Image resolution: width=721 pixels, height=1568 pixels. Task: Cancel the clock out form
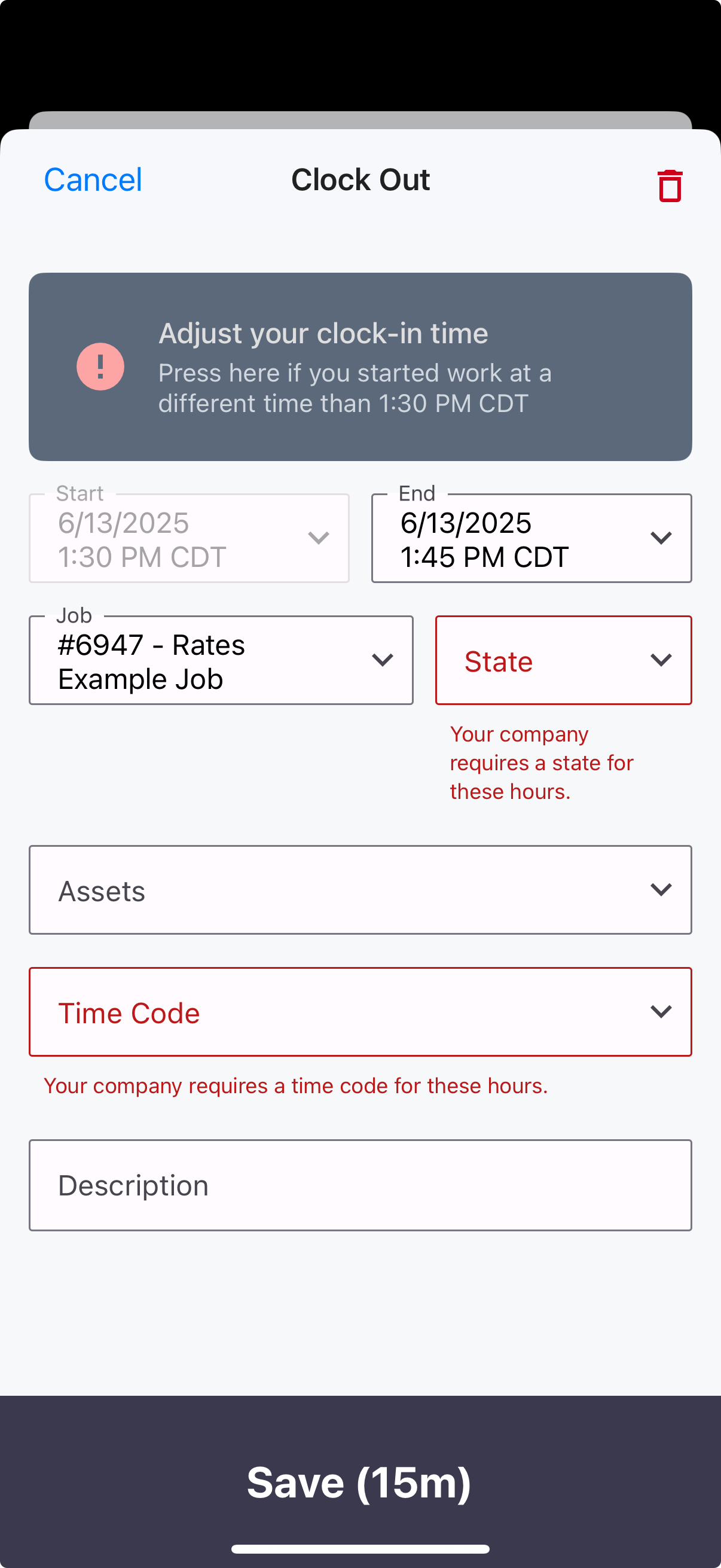(93, 180)
